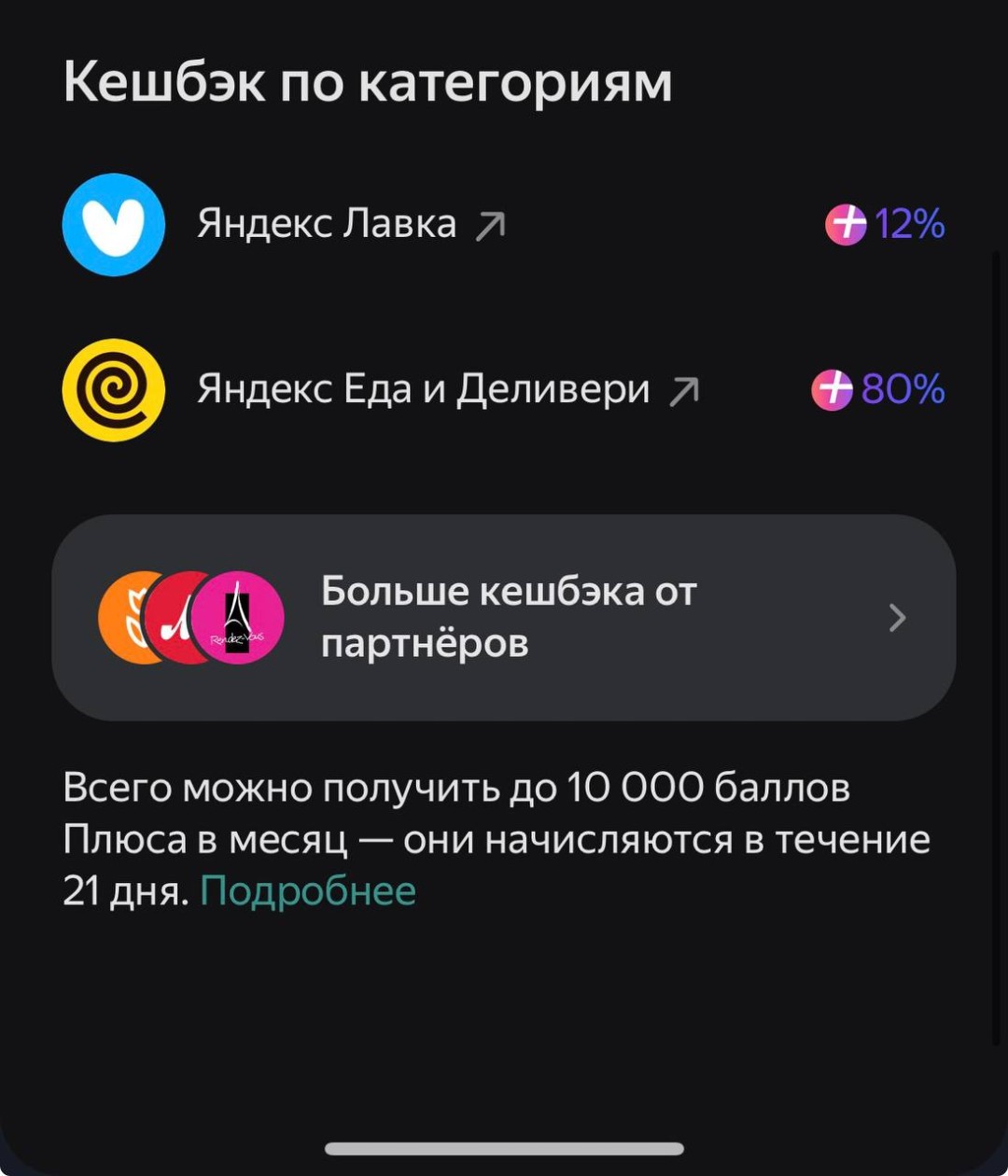Open details via the partners card chevron
Image resolution: width=1008 pixels, height=1176 pixels.
(x=898, y=616)
